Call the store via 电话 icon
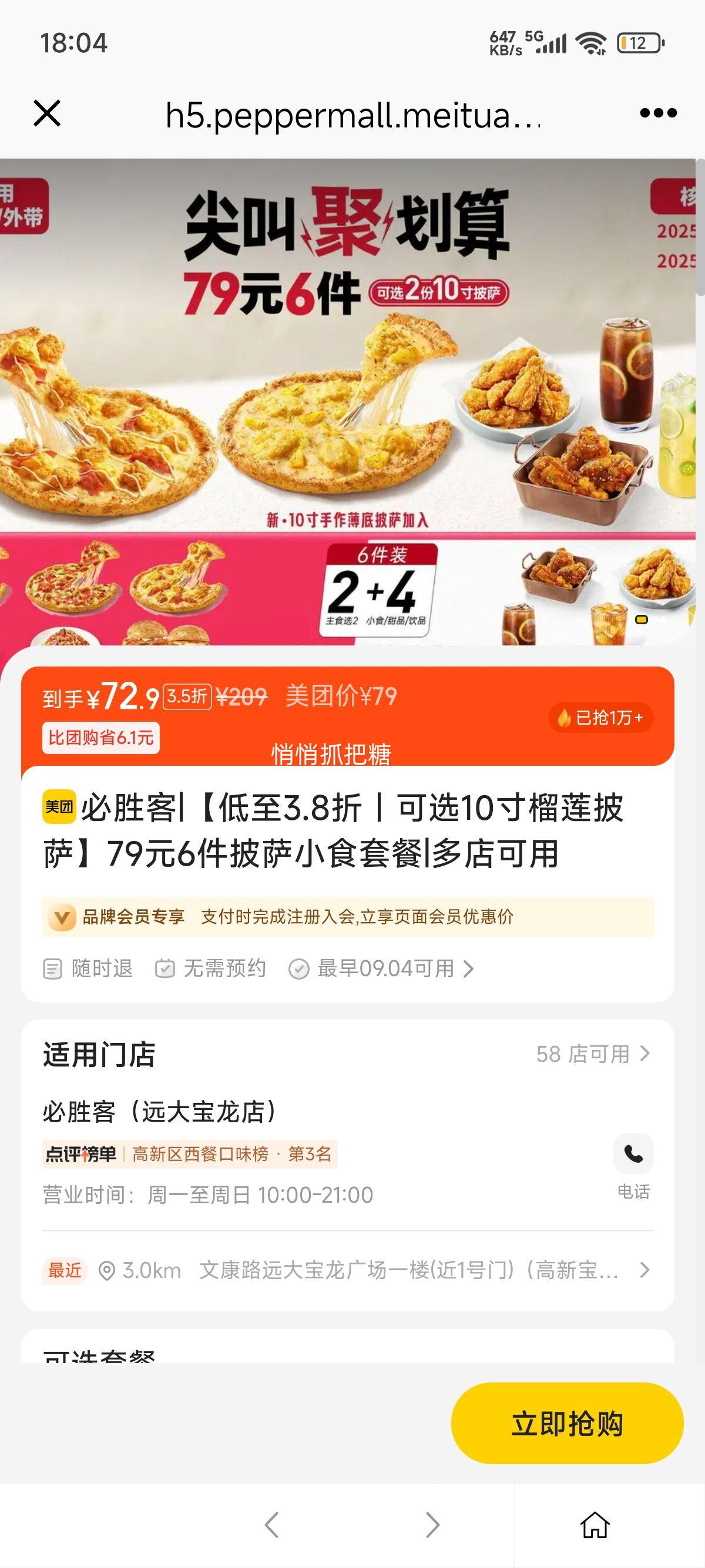The height and width of the screenshot is (1568, 705). click(633, 1166)
